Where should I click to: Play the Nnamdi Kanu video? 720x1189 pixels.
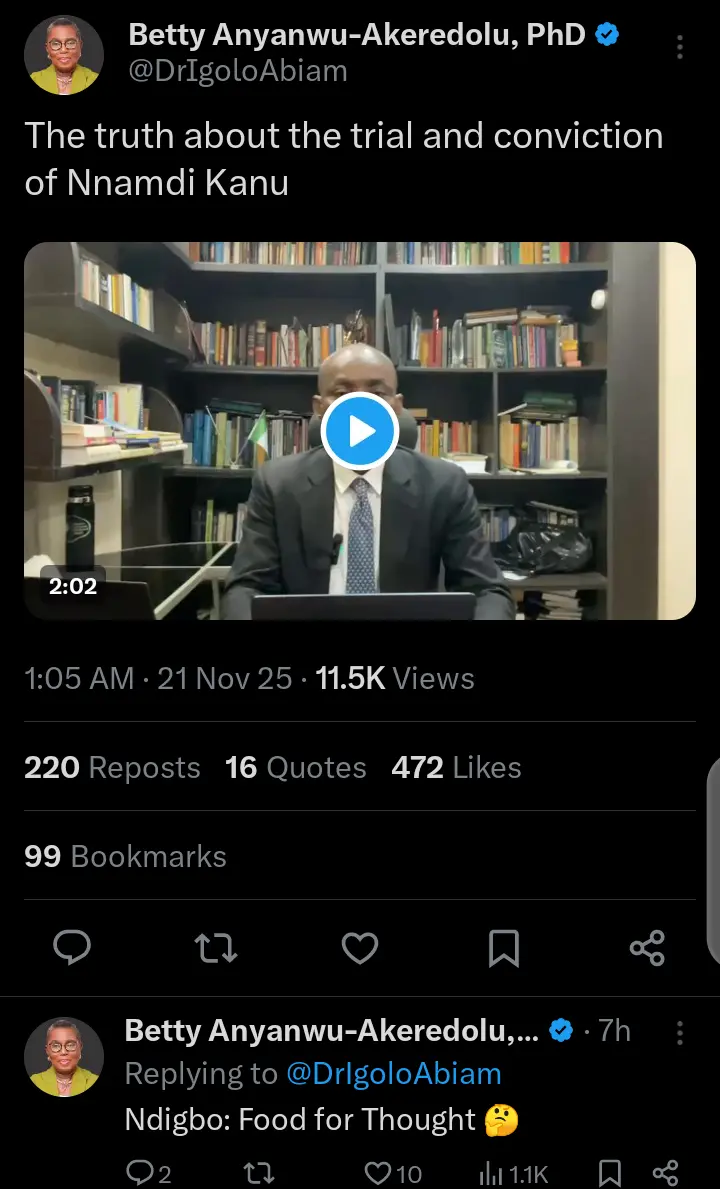coord(360,430)
